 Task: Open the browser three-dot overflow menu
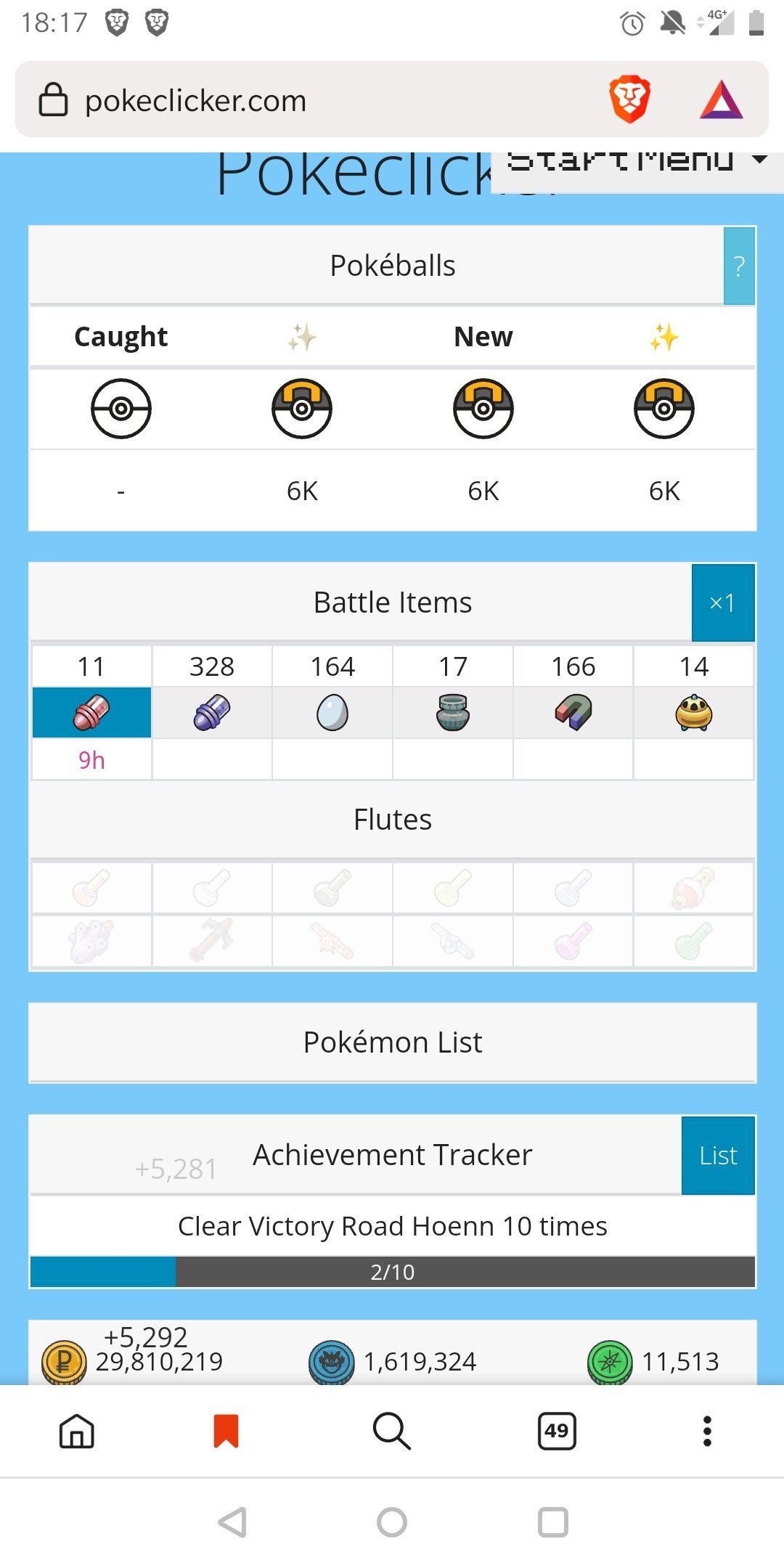707,1432
